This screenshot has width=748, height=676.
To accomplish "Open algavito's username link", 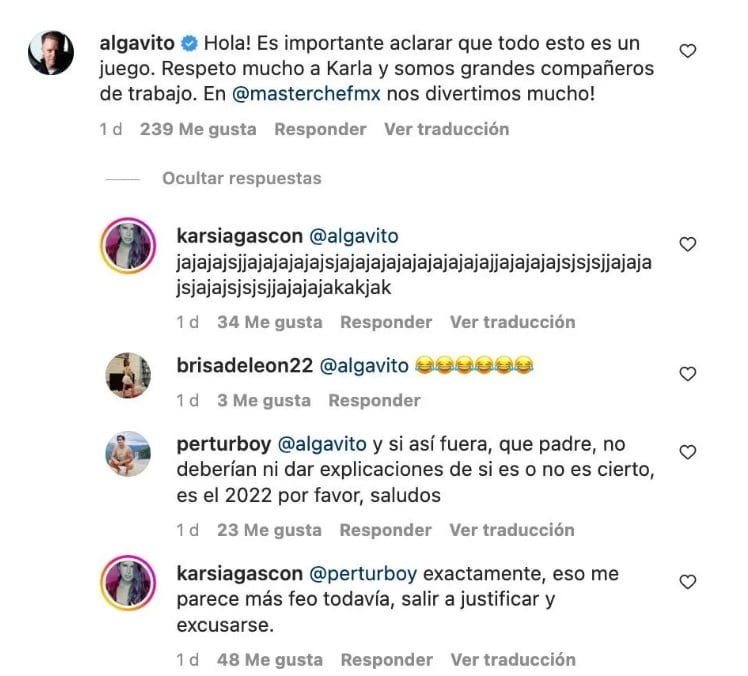I will pos(137,44).
